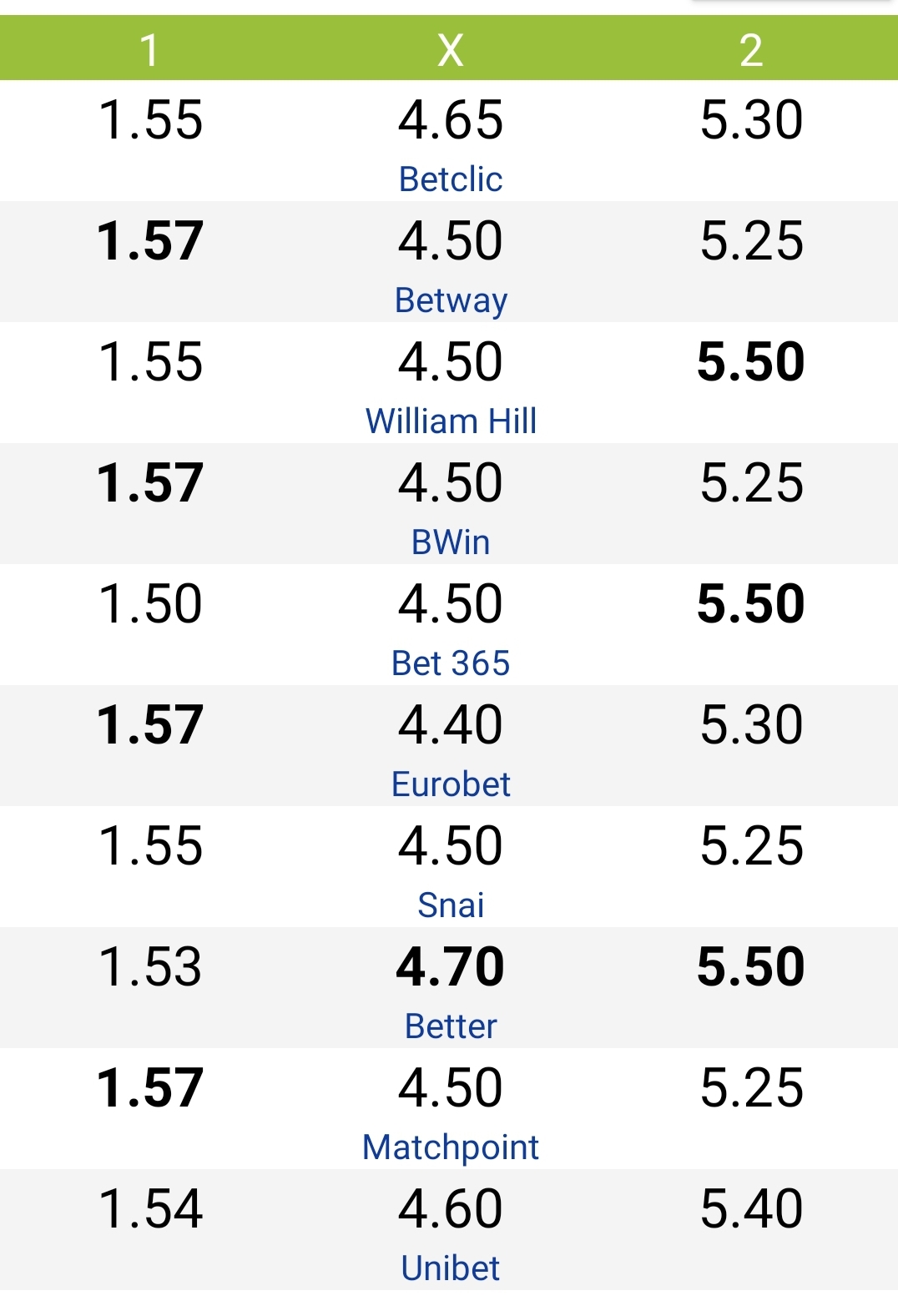Go to the Bet 365 link
Viewport: 898px width, 1316px height.
click(451, 663)
